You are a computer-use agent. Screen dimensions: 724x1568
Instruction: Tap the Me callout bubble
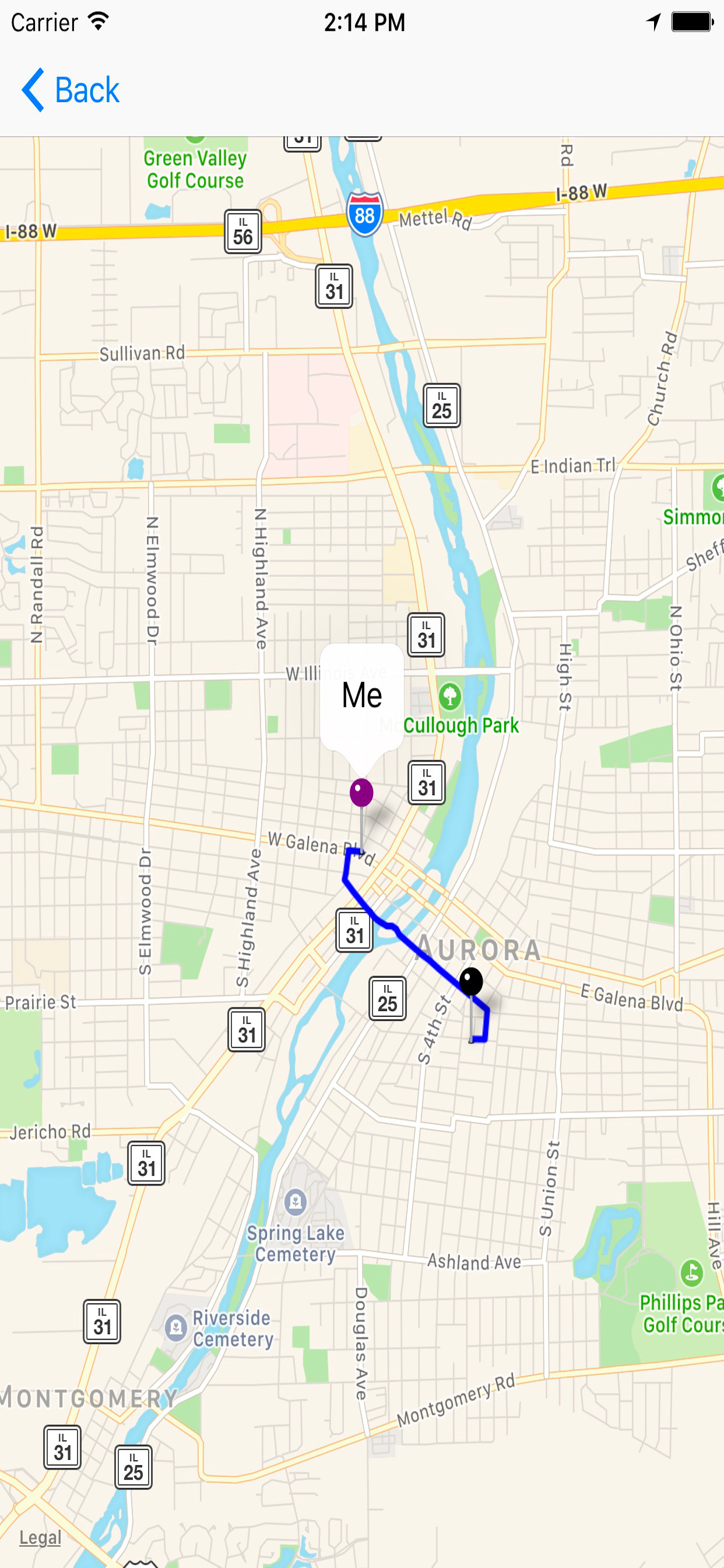tap(362, 697)
